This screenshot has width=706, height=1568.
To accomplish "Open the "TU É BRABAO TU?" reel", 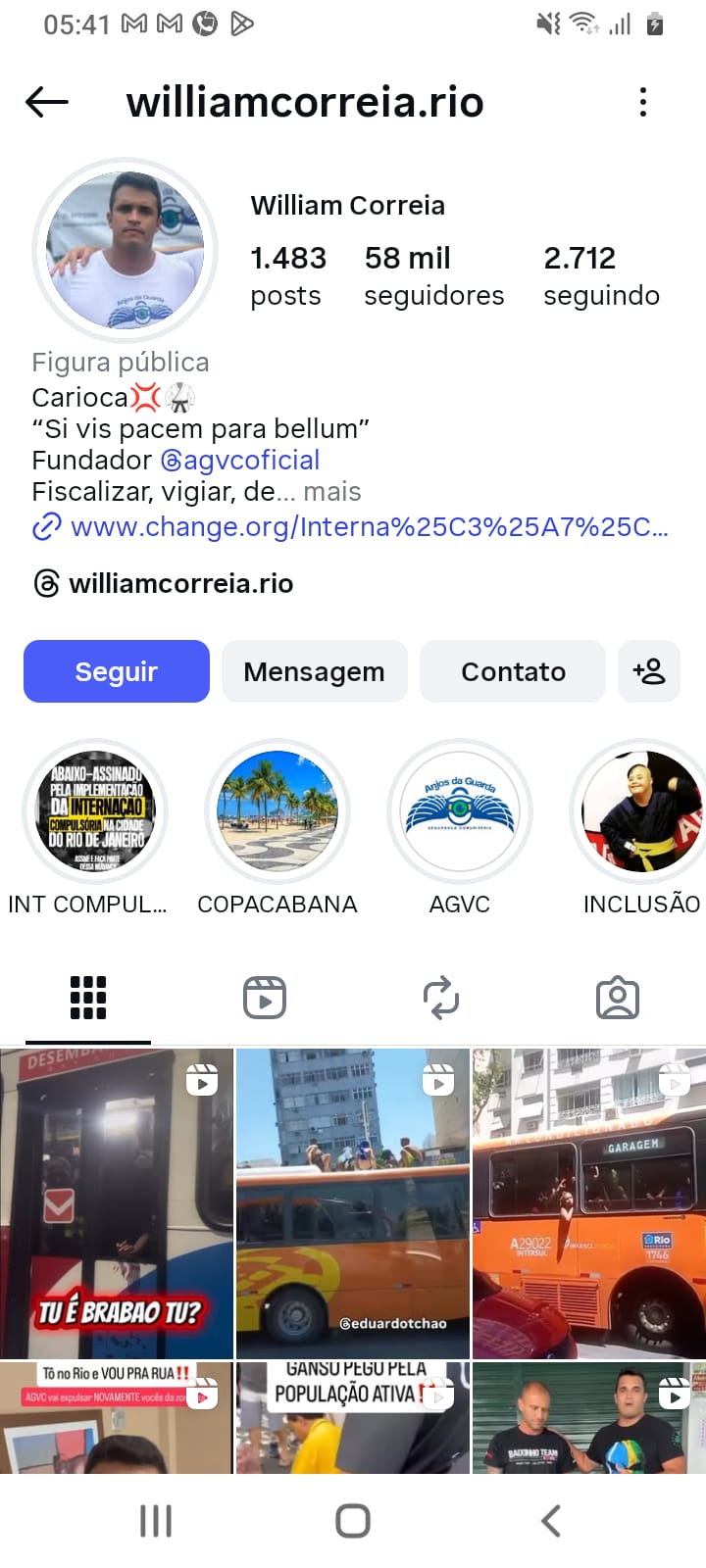I will click(117, 1203).
